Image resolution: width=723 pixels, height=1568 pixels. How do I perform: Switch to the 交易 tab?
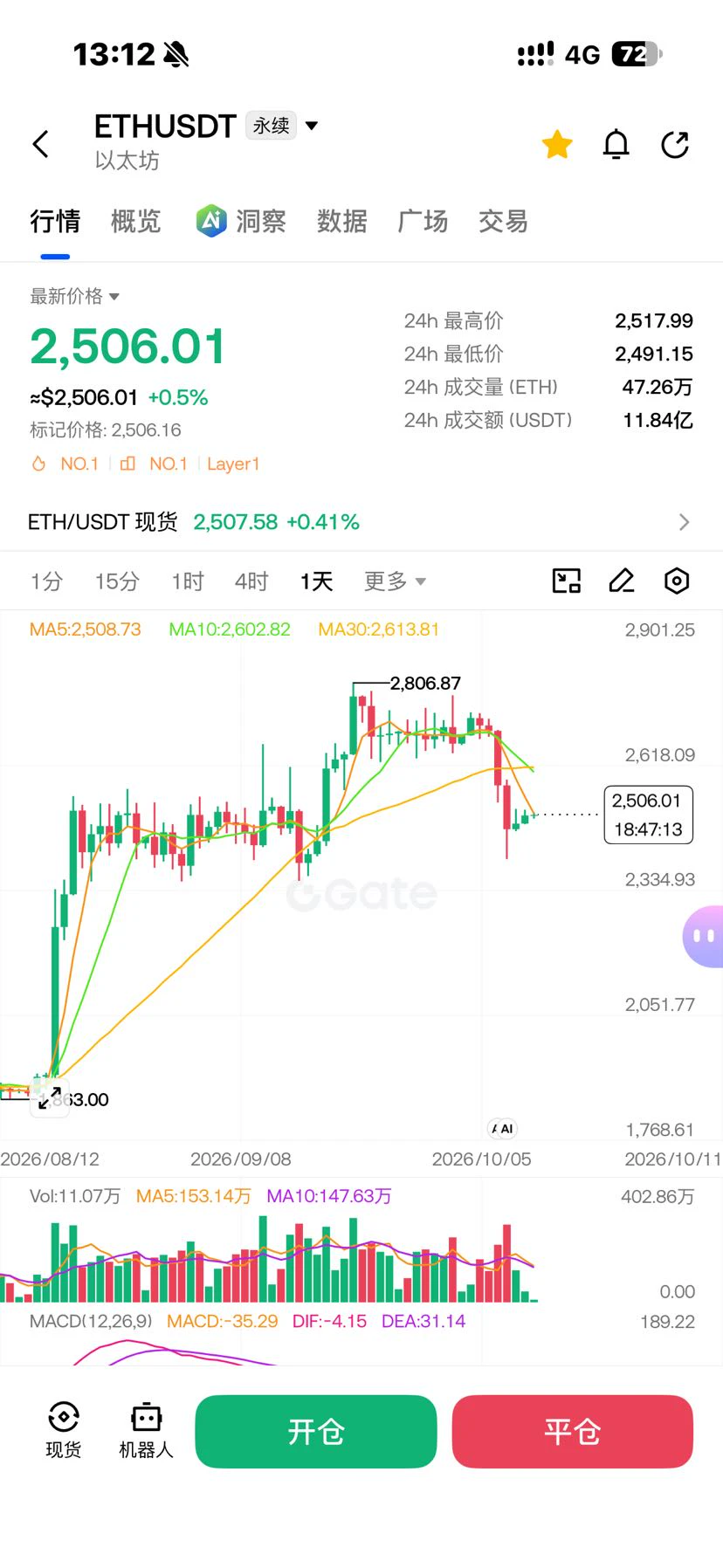503,222
